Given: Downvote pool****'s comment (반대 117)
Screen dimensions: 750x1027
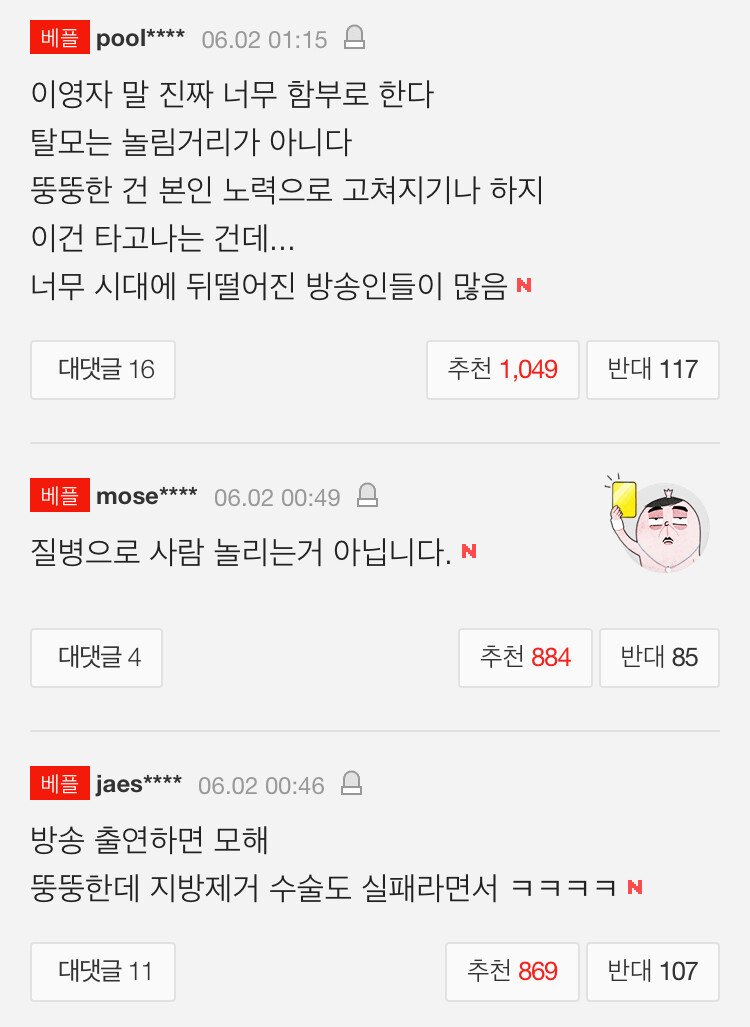Looking at the screenshot, I should pyautogui.click(x=652, y=370).
